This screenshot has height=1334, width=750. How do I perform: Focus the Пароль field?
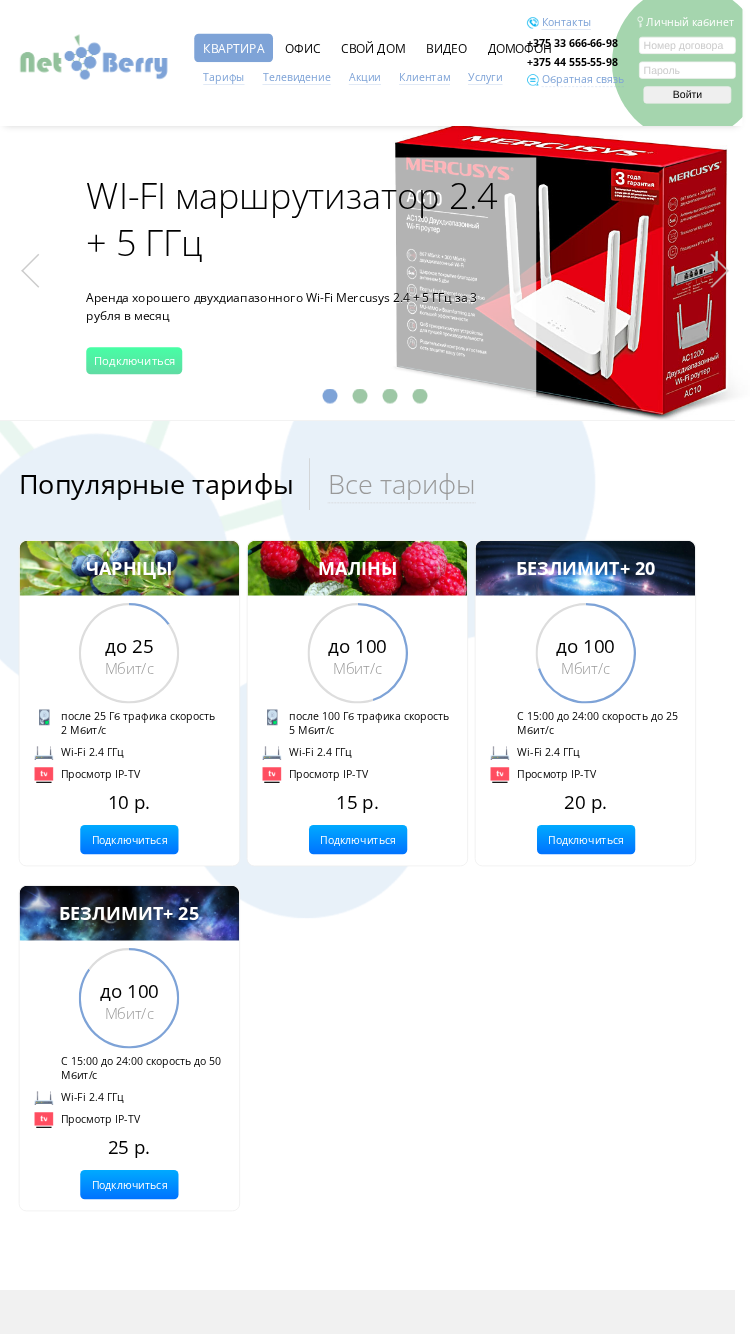coord(687,70)
